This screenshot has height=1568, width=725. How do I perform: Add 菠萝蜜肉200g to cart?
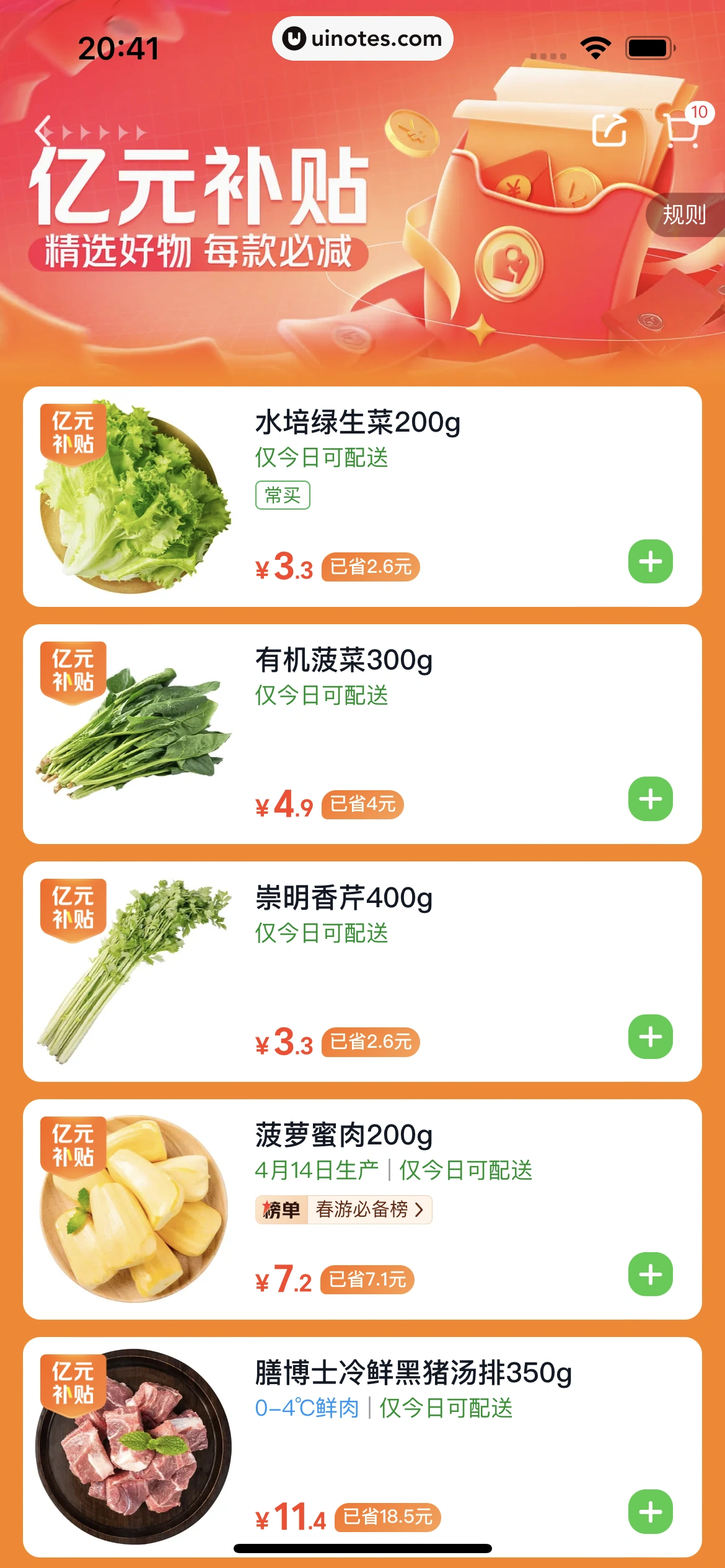[x=650, y=1274]
